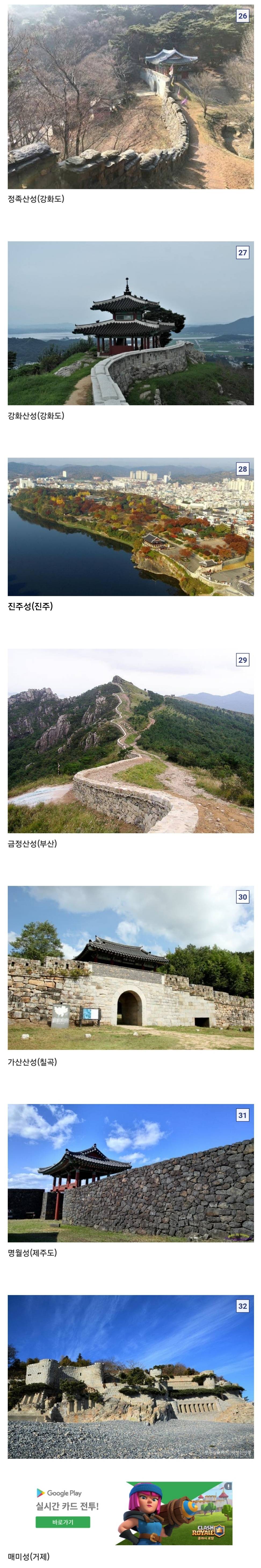This screenshot has width=261, height=1568.
Task: Open photo 26 of 정족산성(강화도)
Action: (130, 97)
